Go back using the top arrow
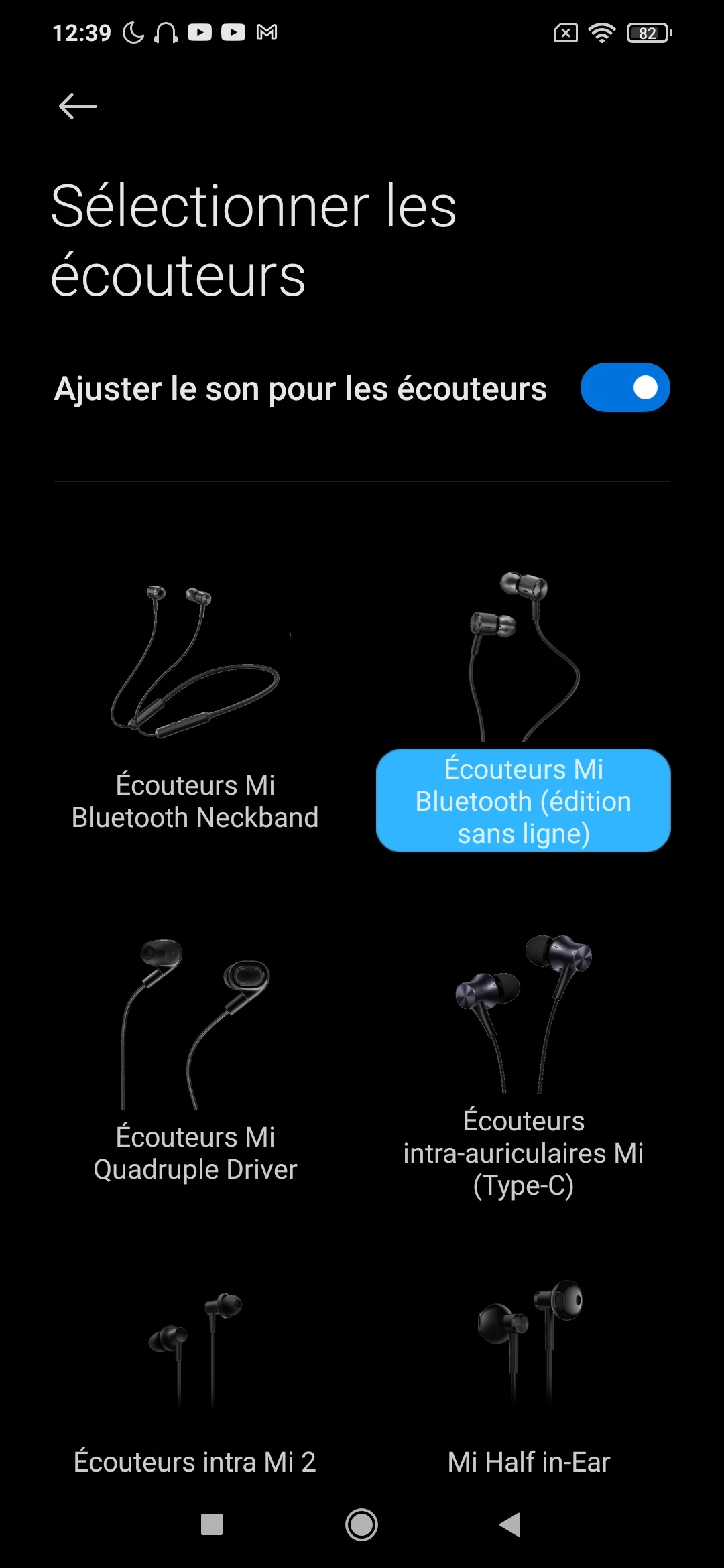 78,107
